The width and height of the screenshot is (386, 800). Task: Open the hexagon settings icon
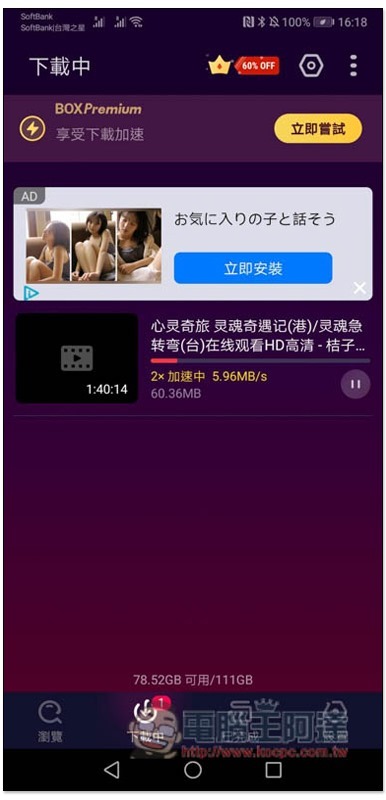(x=311, y=66)
